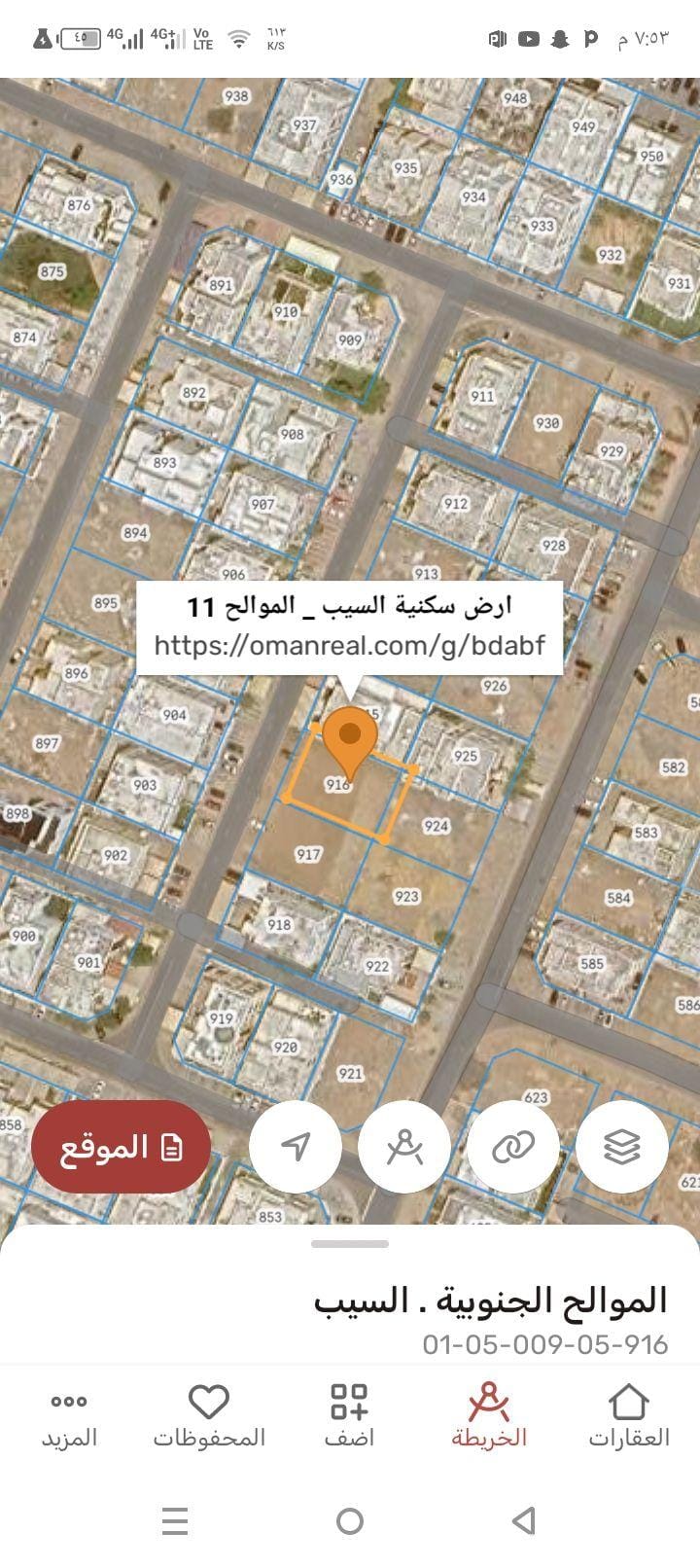The width and height of the screenshot is (700, 1568).
Task: Toggle Wi-Fi from the status bar
Action: click(x=236, y=39)
